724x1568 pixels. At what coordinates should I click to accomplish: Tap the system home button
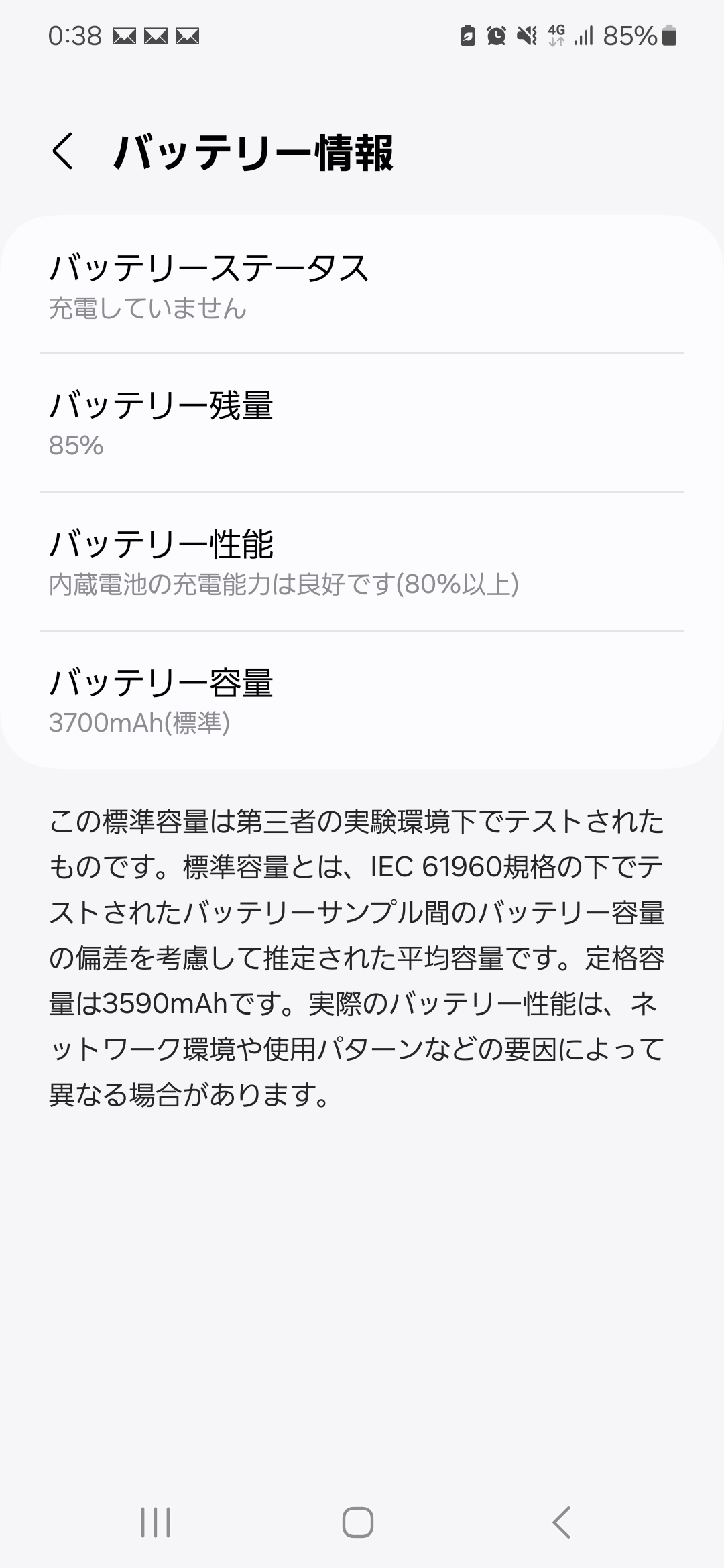click(358, 1522)
